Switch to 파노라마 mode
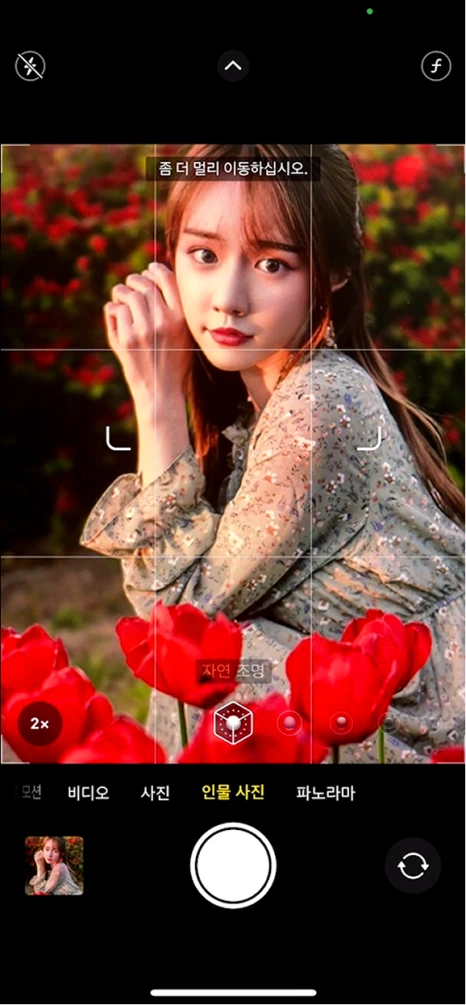Viewport: 466px width, 1005px height. coord(325,793)
